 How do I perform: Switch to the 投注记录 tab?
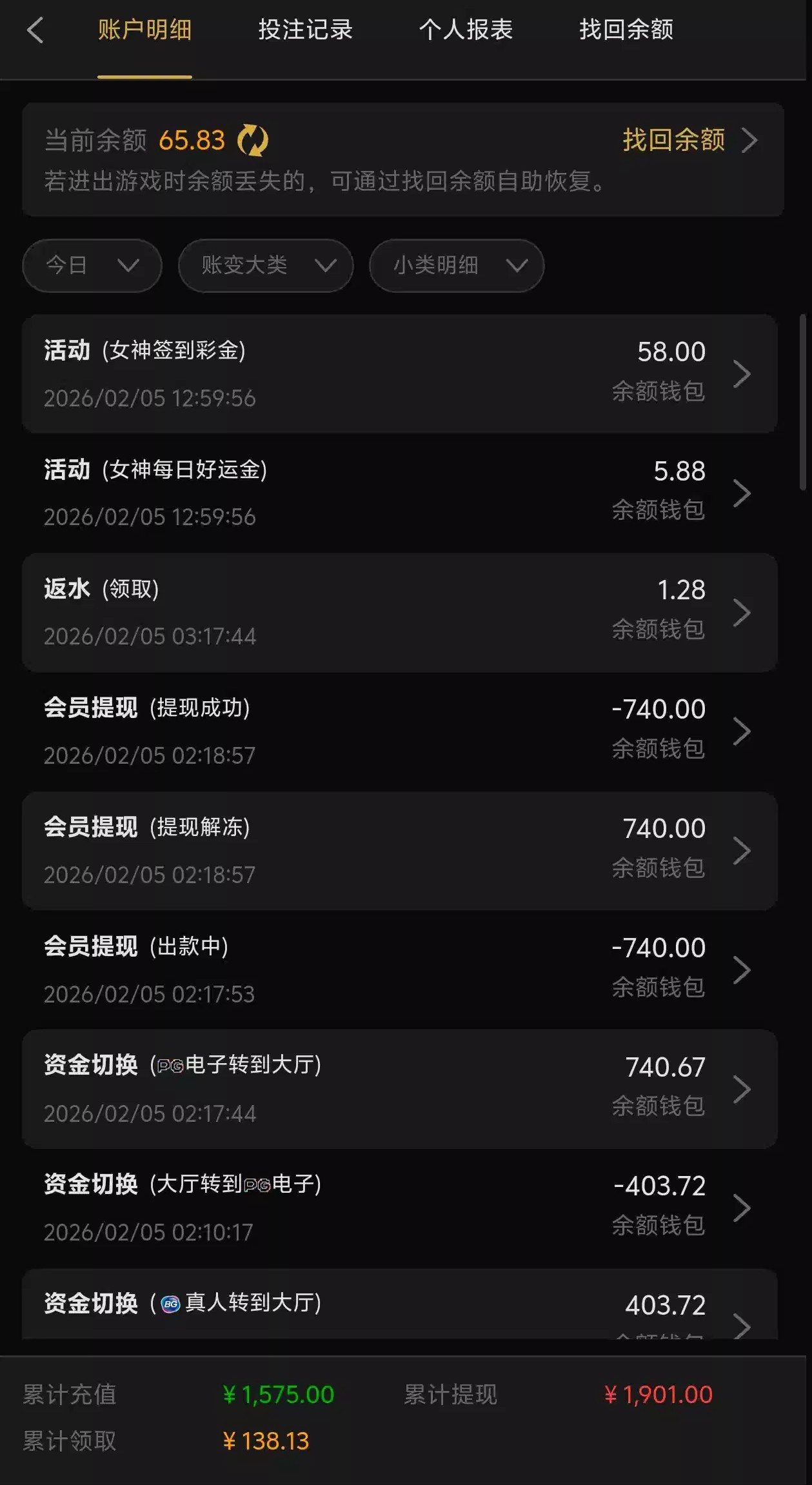point(305,30)
